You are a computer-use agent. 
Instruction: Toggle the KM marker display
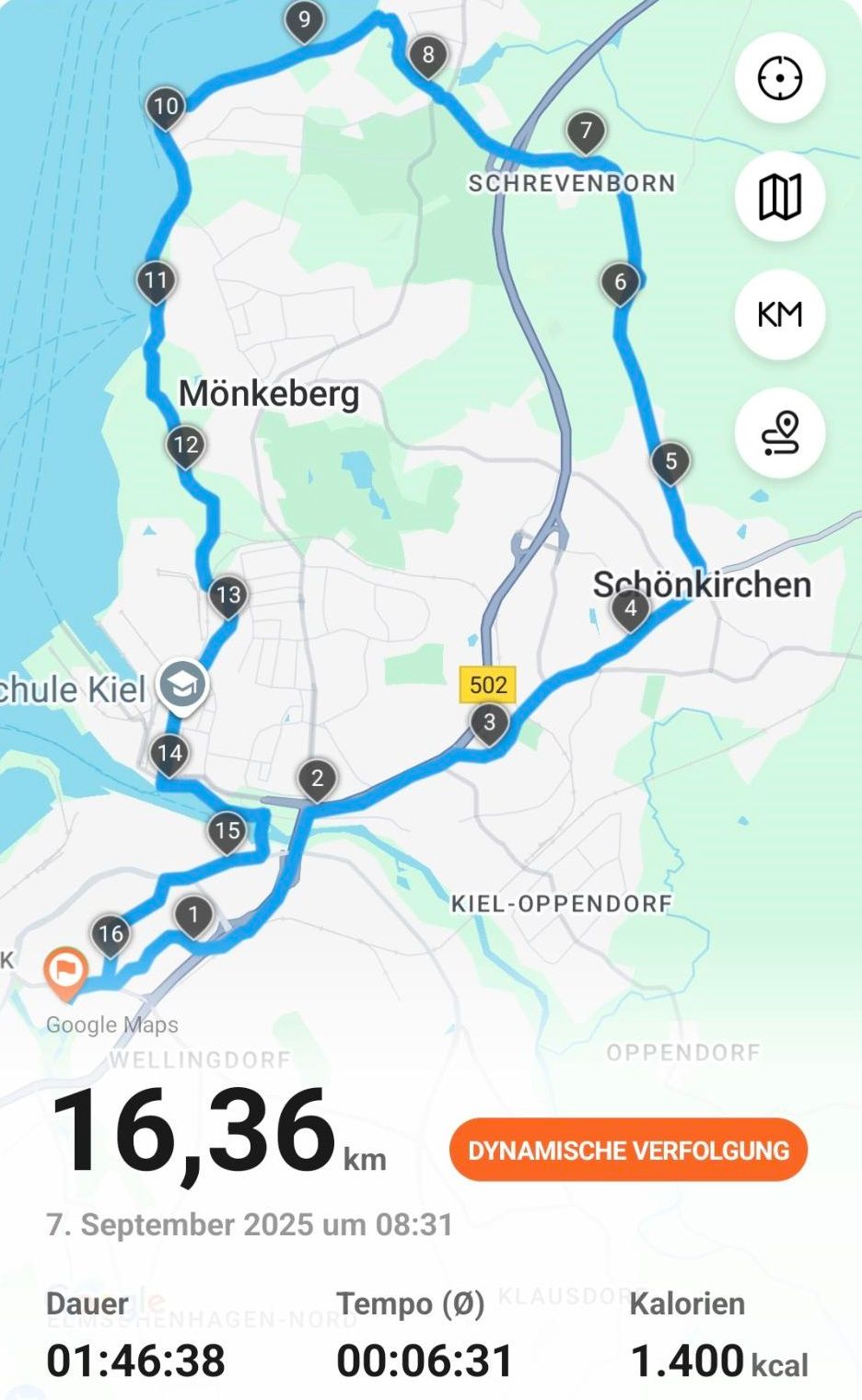[x=779, y=315]
